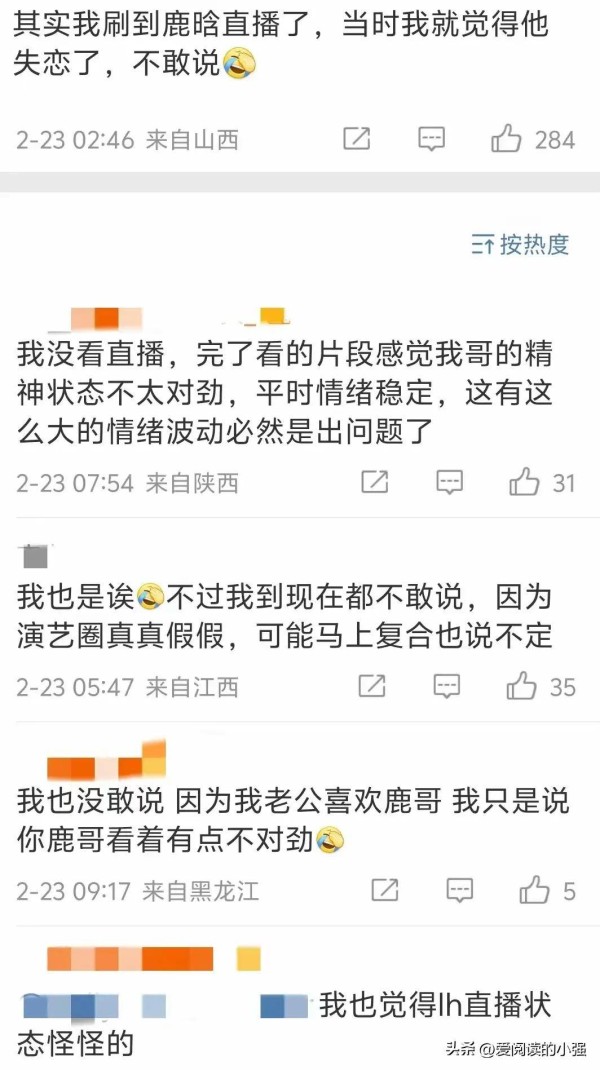Screen dimensions: 600x1070
Task: Reply to the 07:54 comment from 陕西
Action: [450, 482]
